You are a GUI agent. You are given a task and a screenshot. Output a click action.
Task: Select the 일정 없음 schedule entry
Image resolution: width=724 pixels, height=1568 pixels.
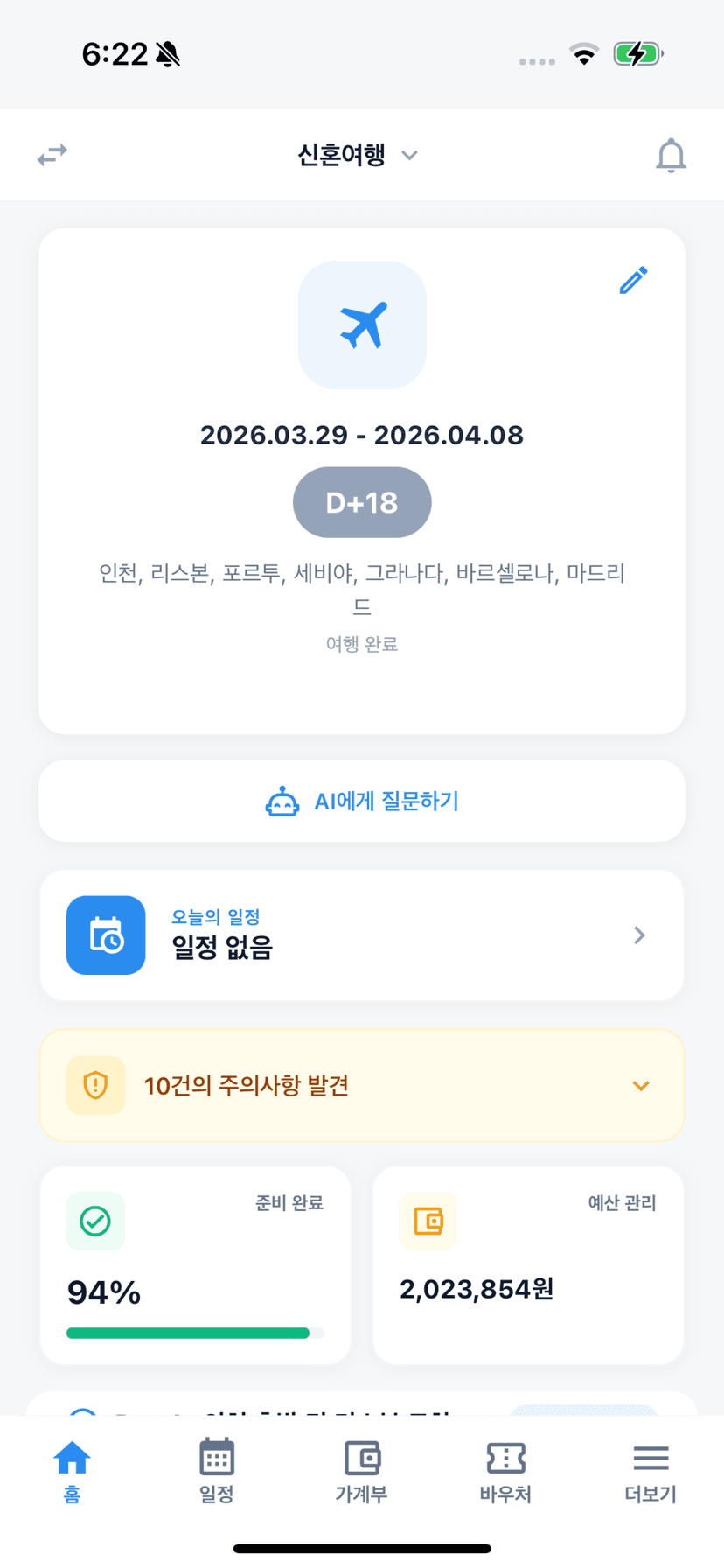tap(222, 947)
